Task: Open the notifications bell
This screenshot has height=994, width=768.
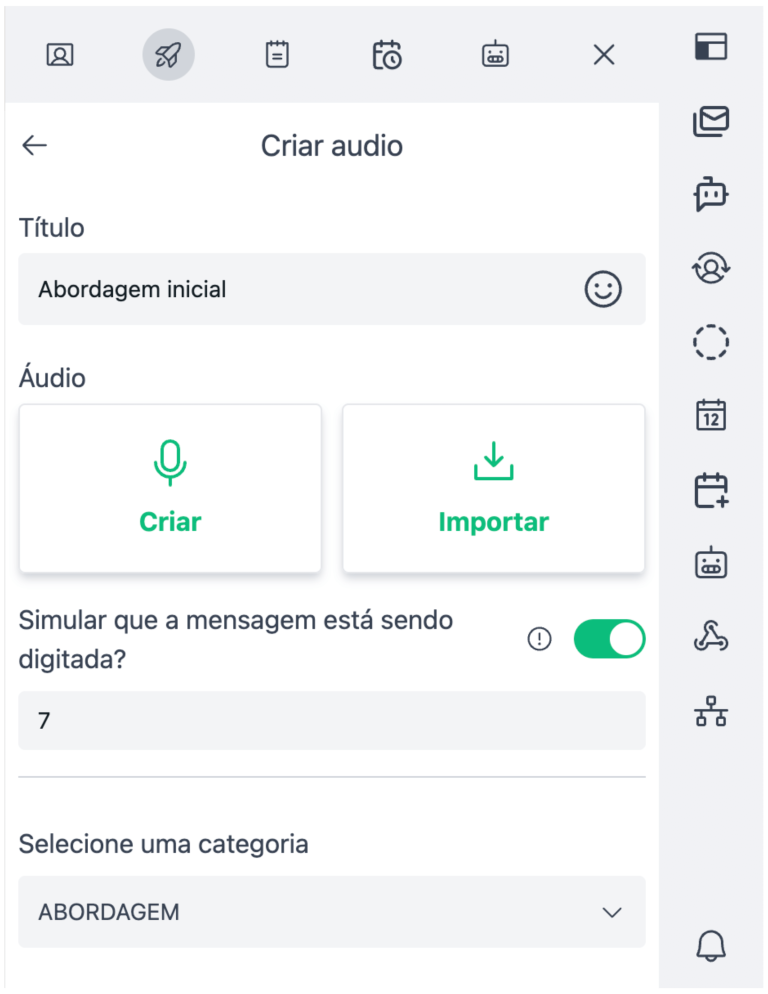Action: point(711,944)
